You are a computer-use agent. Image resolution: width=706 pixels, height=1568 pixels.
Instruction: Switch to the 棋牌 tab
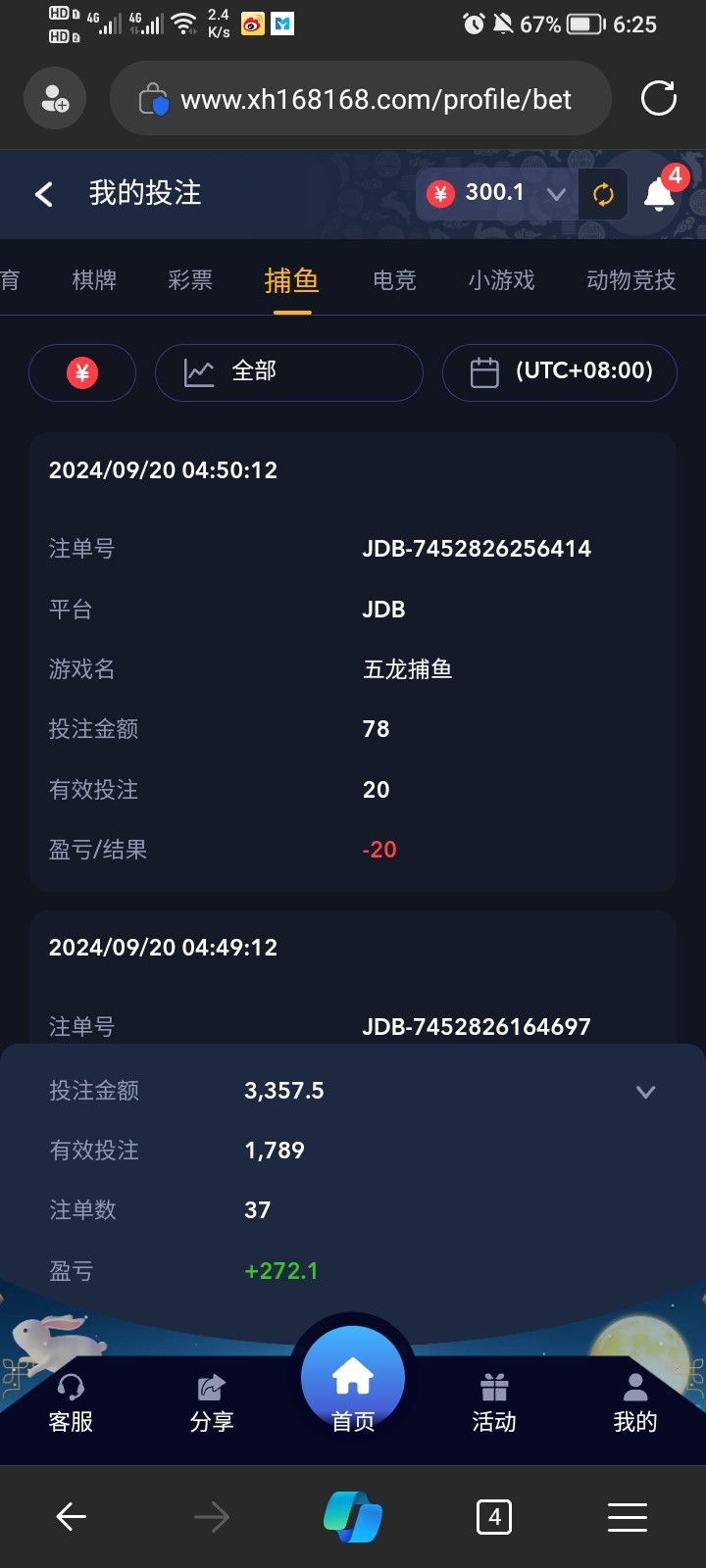[x=94, y=280]
